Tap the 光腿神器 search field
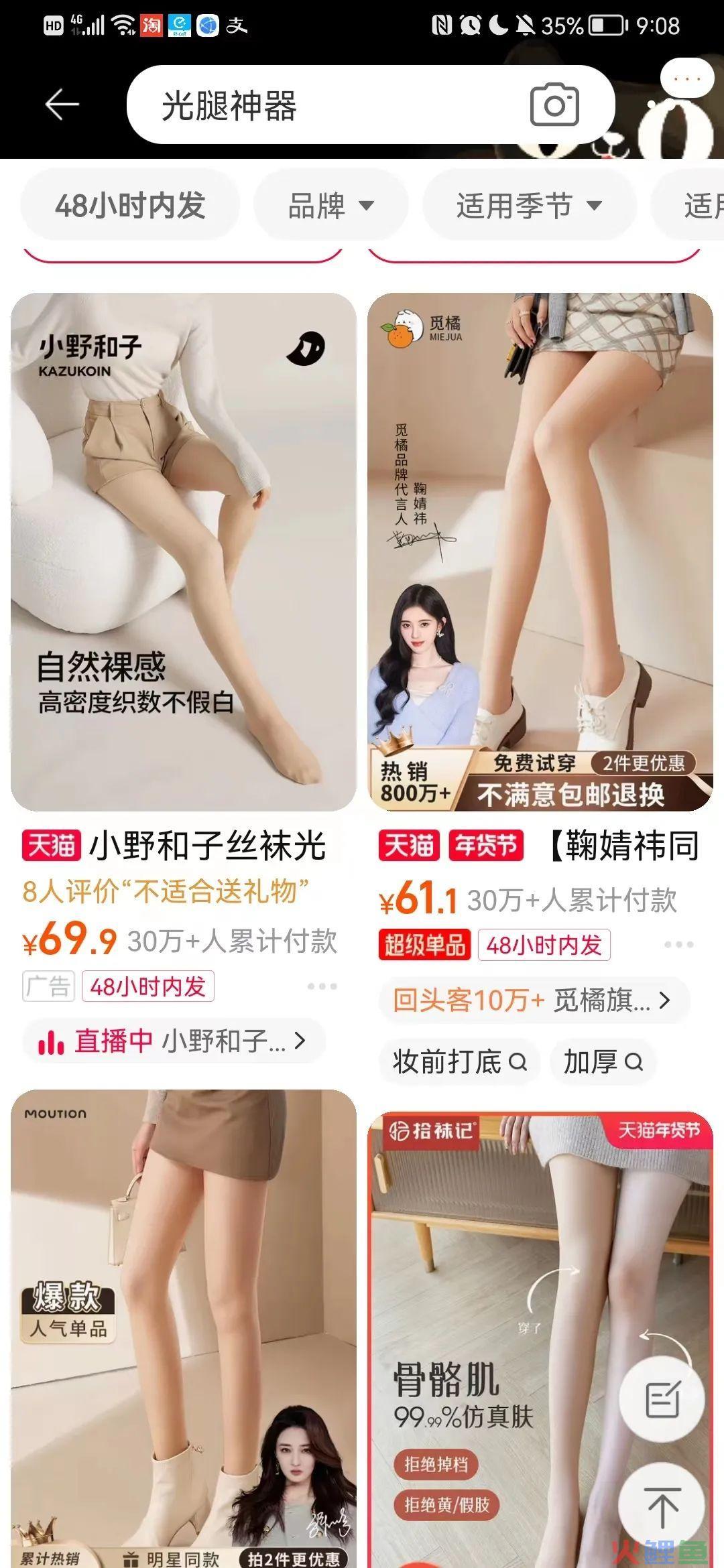The height and width of the screenshot is (1568, 724). pos(322,105)
